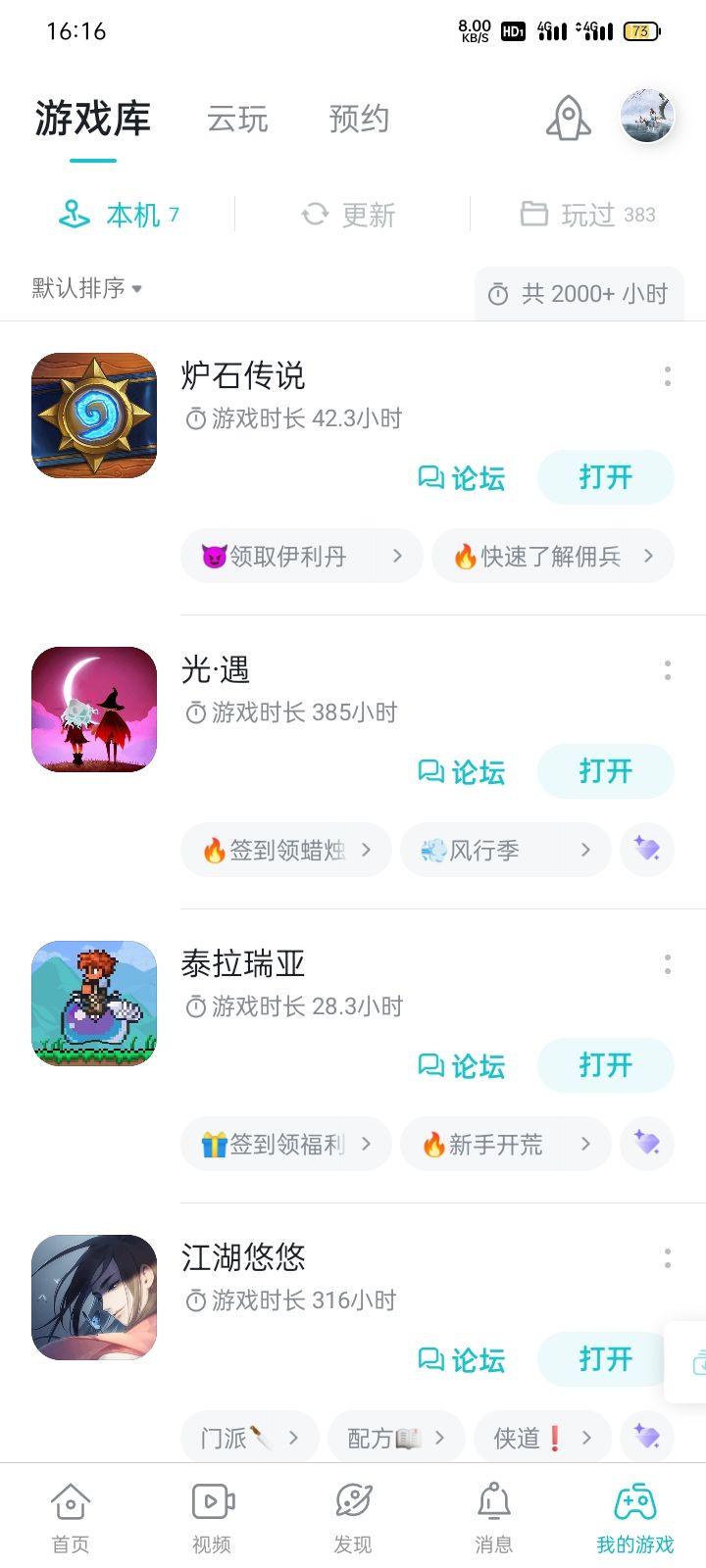The width and height of the screenshot is (706, 1568).
Task: Select the 更新 tab
Action: point(350,215)
